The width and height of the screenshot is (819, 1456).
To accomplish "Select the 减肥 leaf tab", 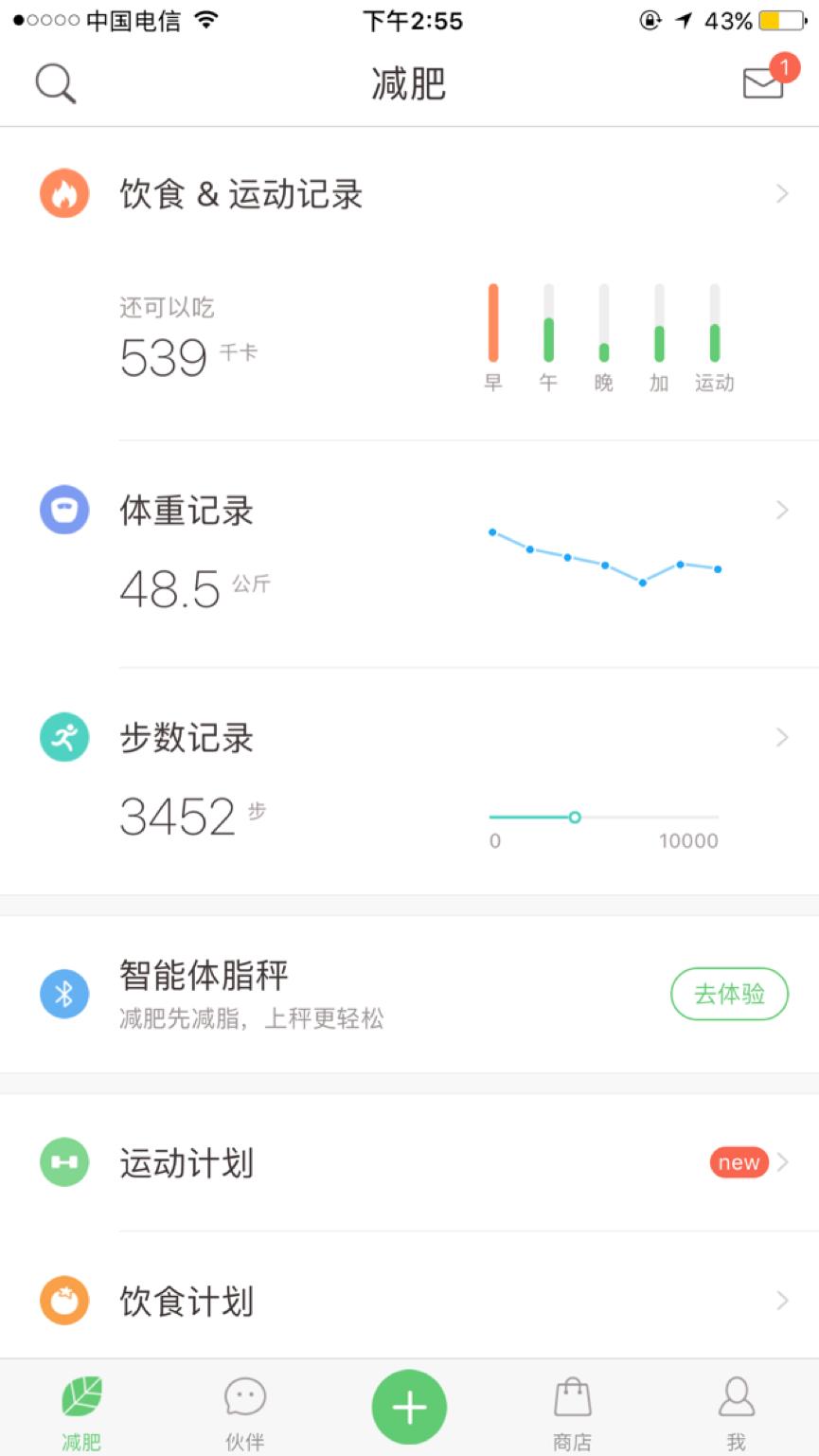I will (x=81, y=1409).
